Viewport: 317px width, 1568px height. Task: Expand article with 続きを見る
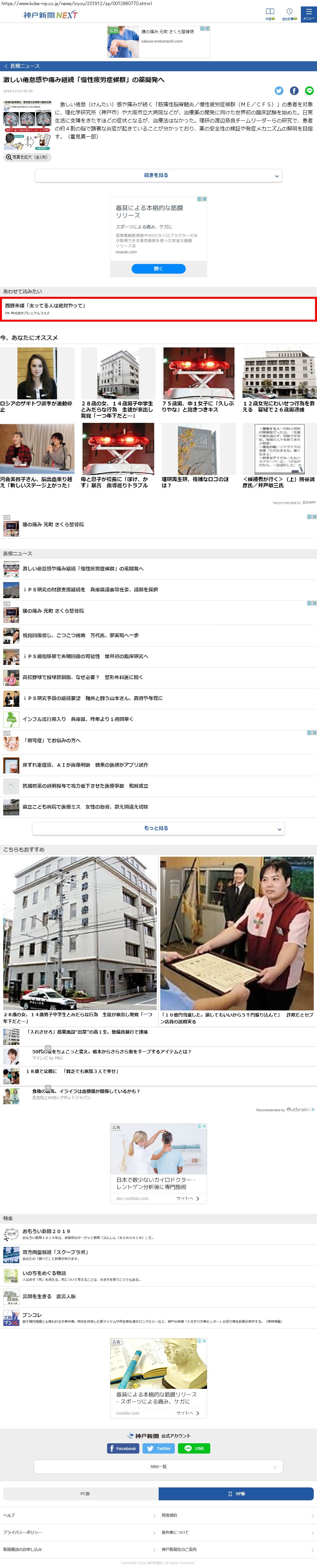point(158,175)
